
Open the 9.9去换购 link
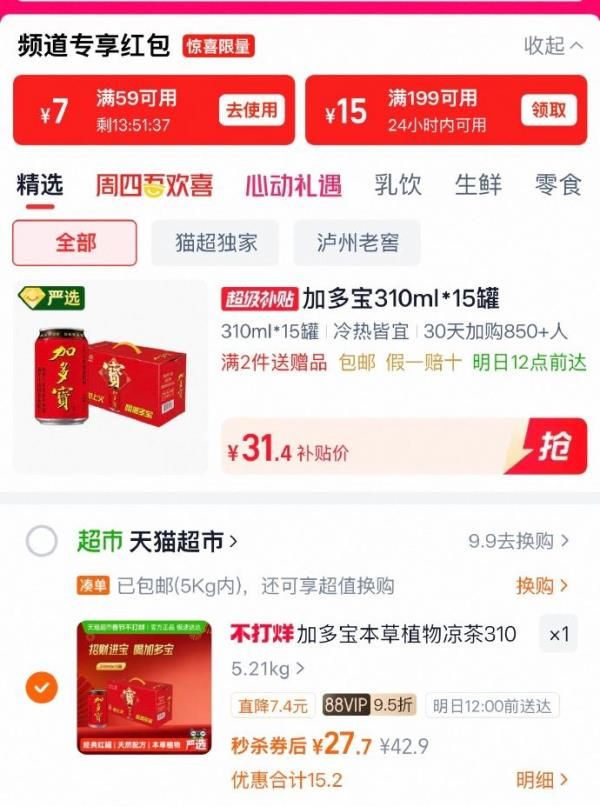coord(518,542)
